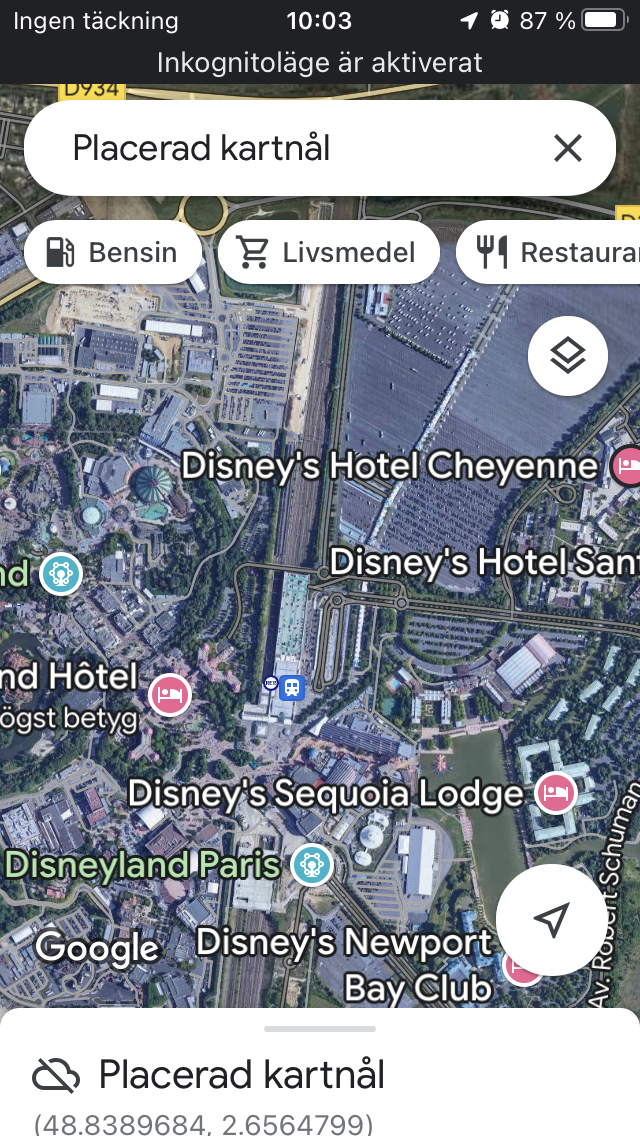This screenshot has height=1136, width=640.
Task: Tap the Restaurants chip with fork icon
Action: 548,252
